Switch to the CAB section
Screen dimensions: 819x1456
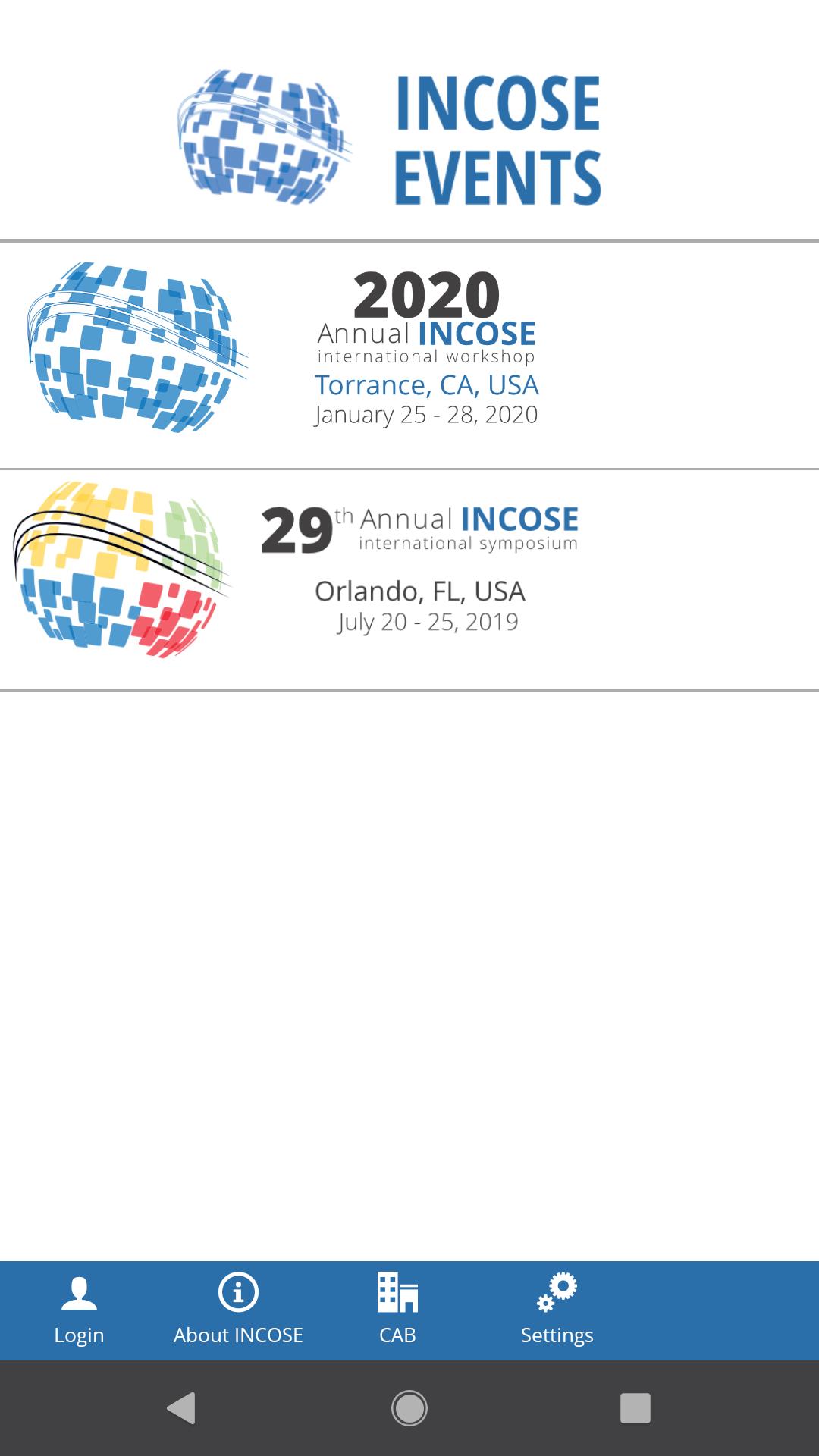397,1335
